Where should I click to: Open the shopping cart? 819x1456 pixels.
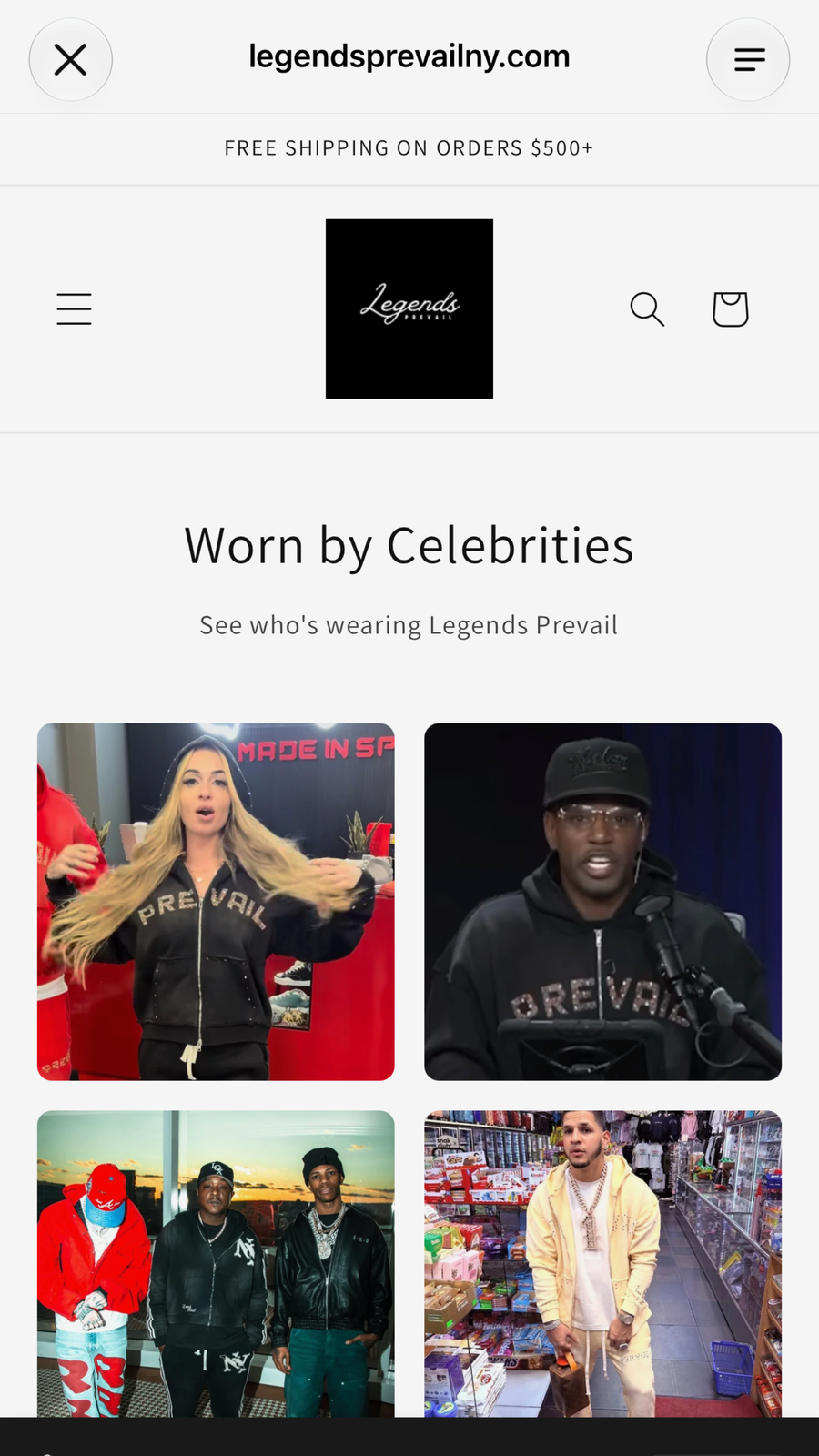tap(730, 309)
